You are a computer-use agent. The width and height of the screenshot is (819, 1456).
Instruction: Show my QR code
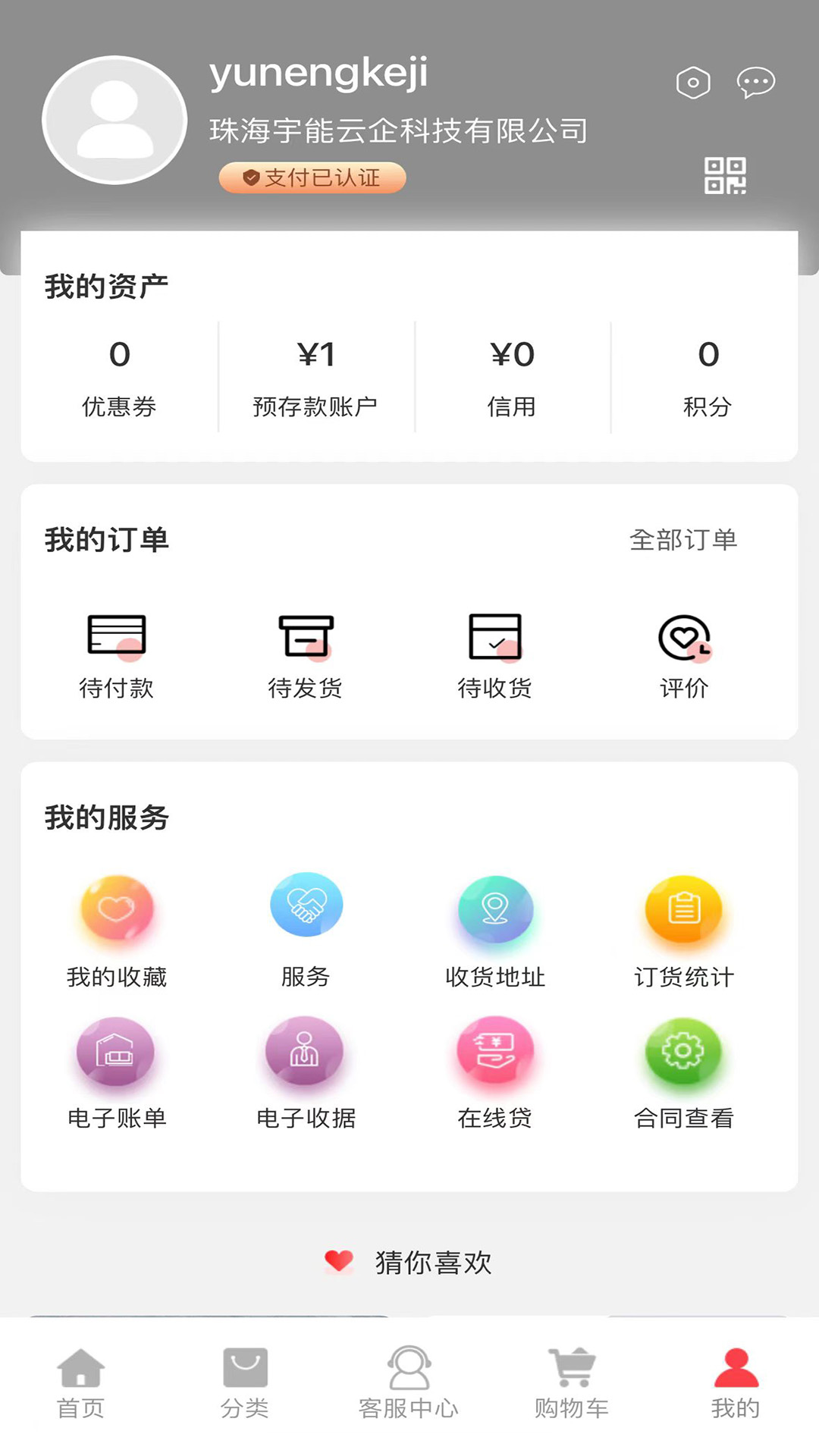[725, 176]
